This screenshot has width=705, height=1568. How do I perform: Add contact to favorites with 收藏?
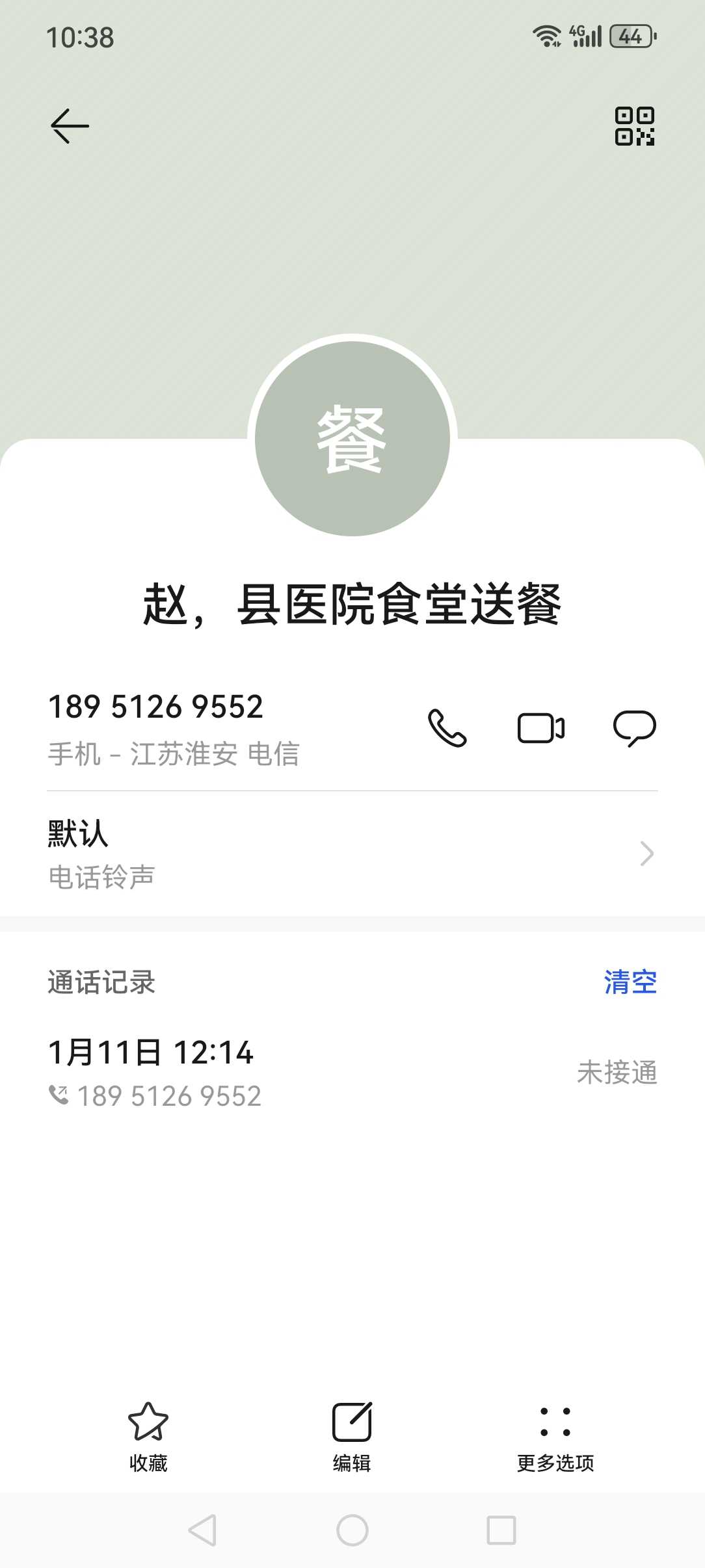pos(148,1437)
